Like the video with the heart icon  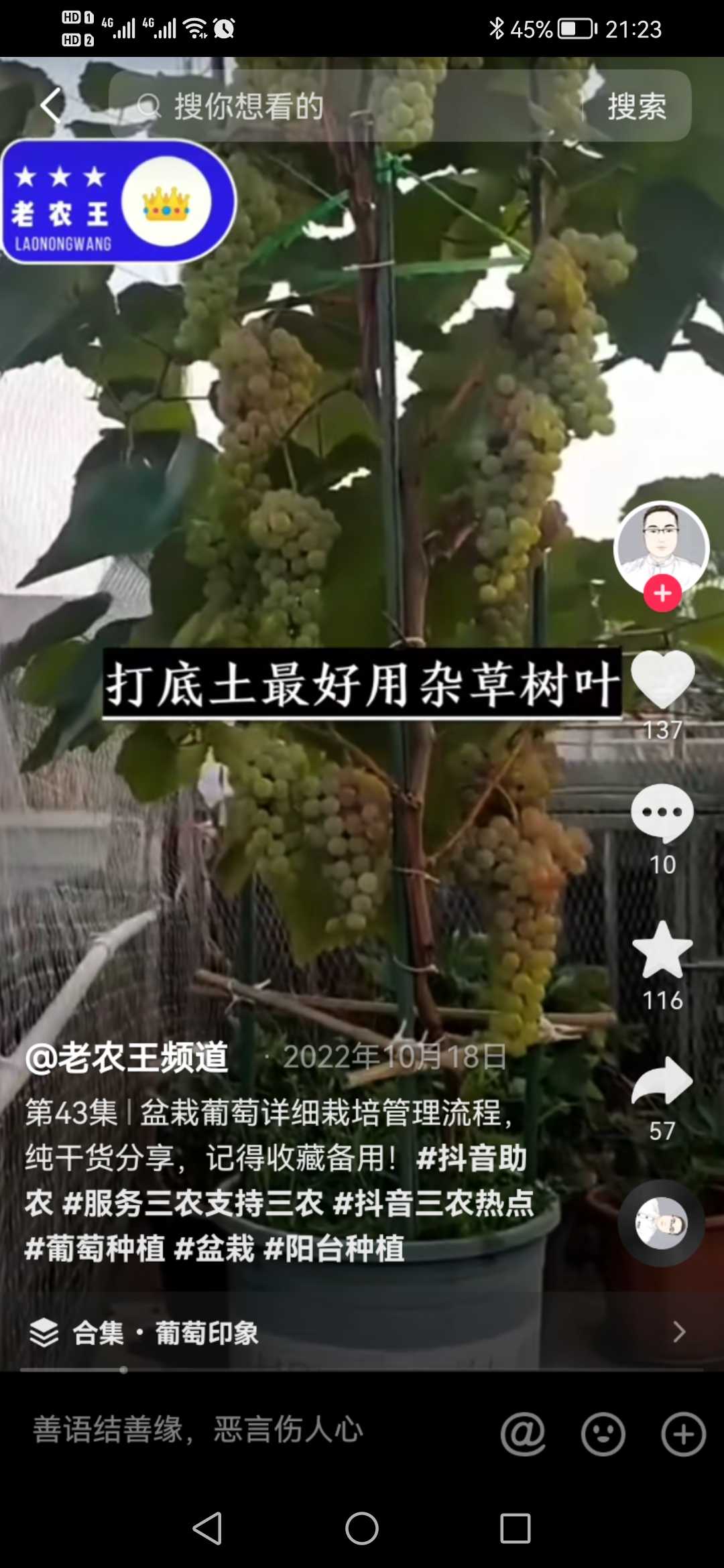tap(662, 679)
